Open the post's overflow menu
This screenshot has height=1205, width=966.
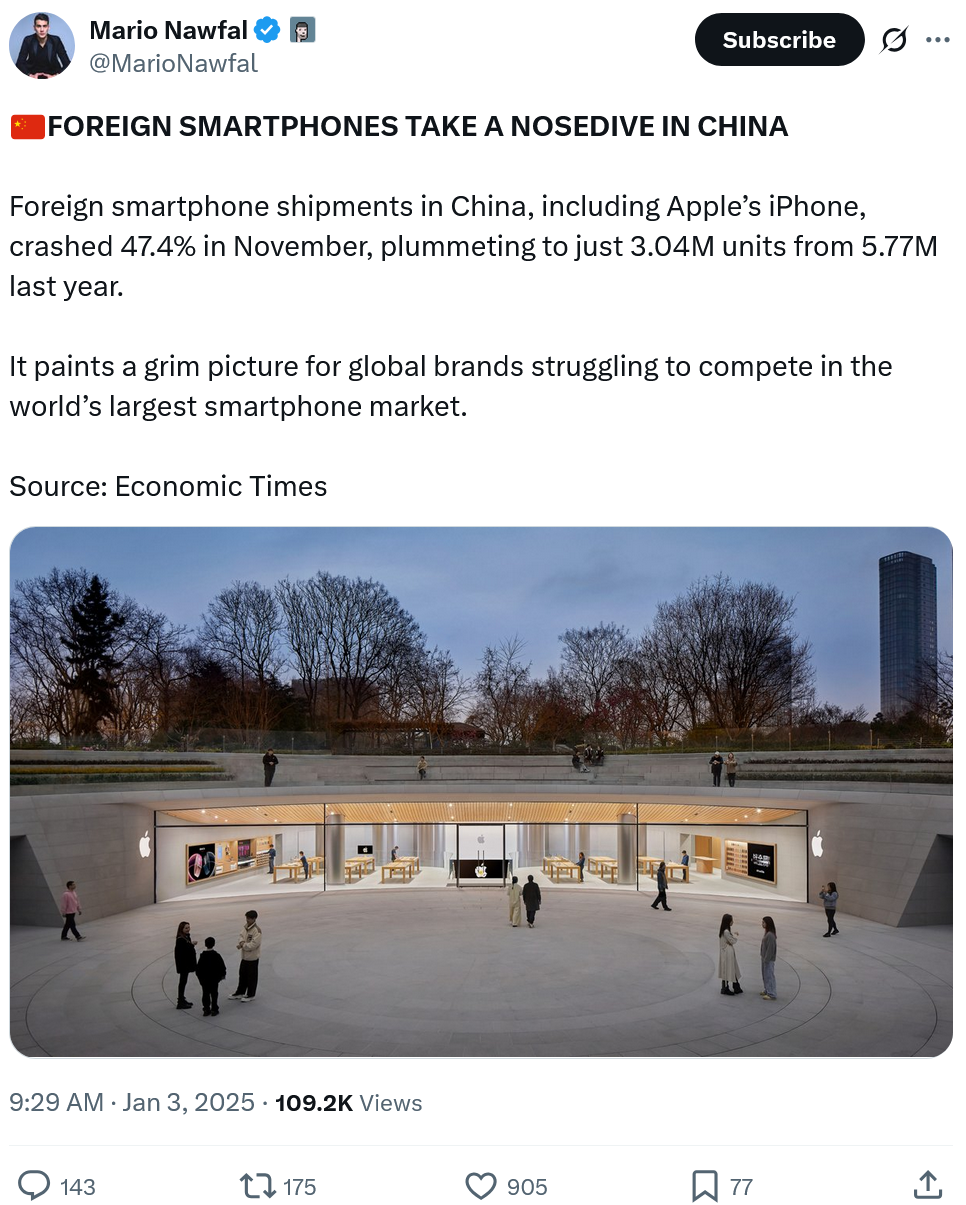click(x=937, y=40)
